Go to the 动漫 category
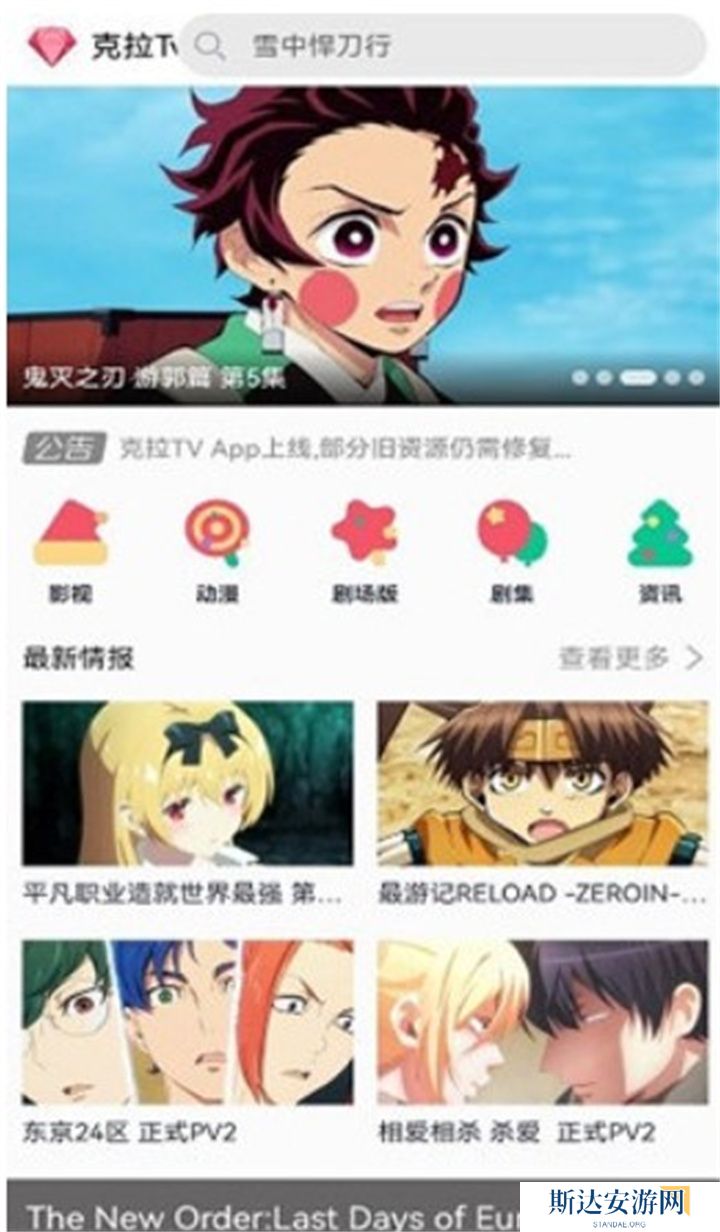Image resolution: width=720 pixels, height=1232 pixels. (217, 550)
